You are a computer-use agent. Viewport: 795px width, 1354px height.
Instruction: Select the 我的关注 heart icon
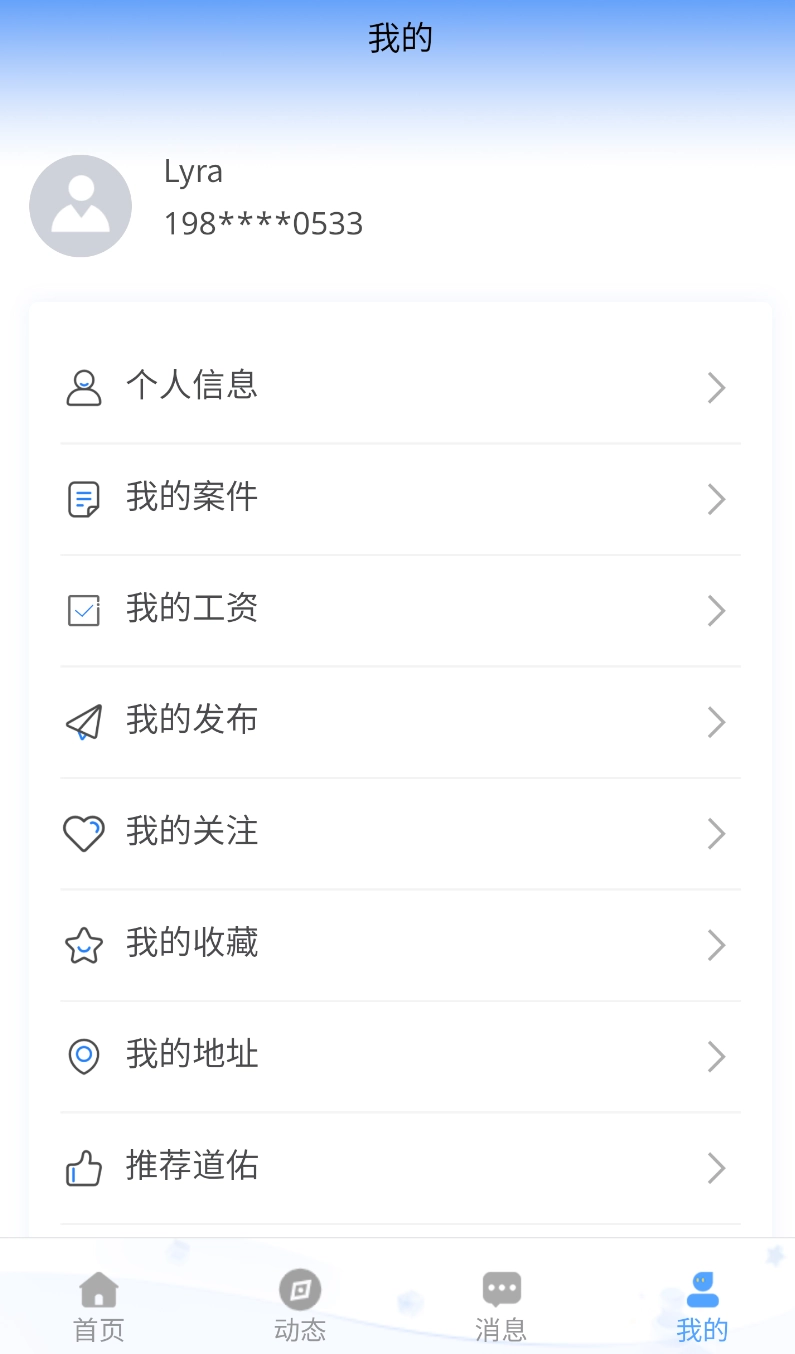coord(84,833)
